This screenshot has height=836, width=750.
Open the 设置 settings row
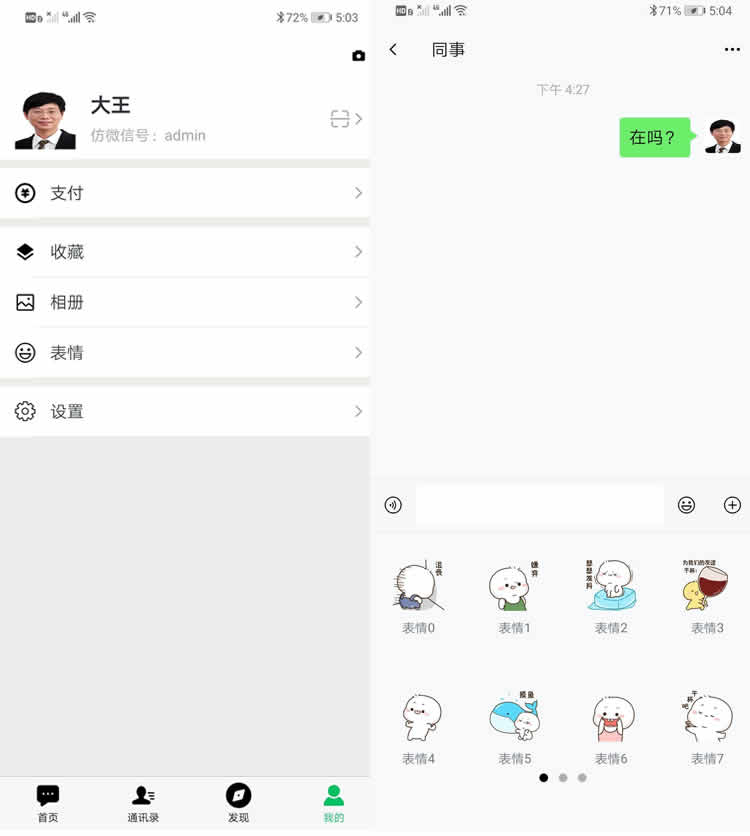coord(185,411)
